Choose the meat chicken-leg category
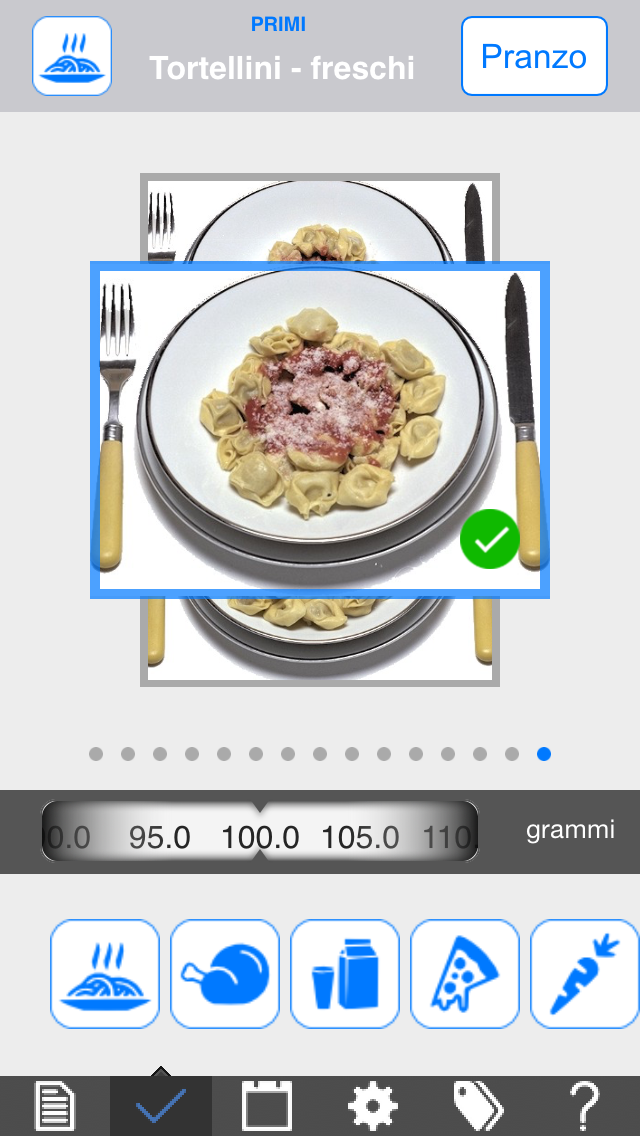Screen dimensions: 640x1136 click(x=225, y=974)
